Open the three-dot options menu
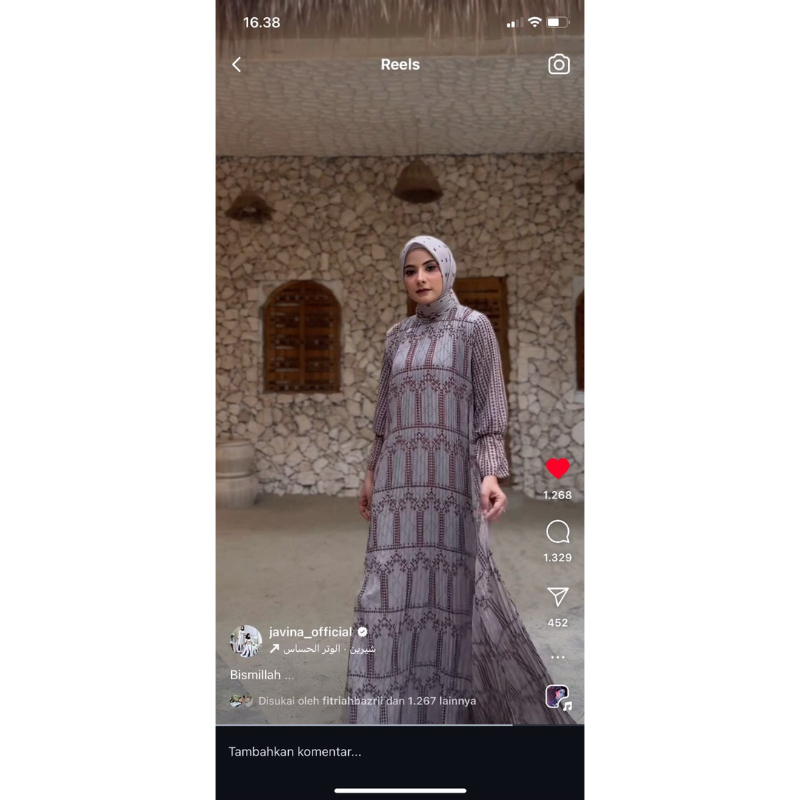 [x=558, y=658]
